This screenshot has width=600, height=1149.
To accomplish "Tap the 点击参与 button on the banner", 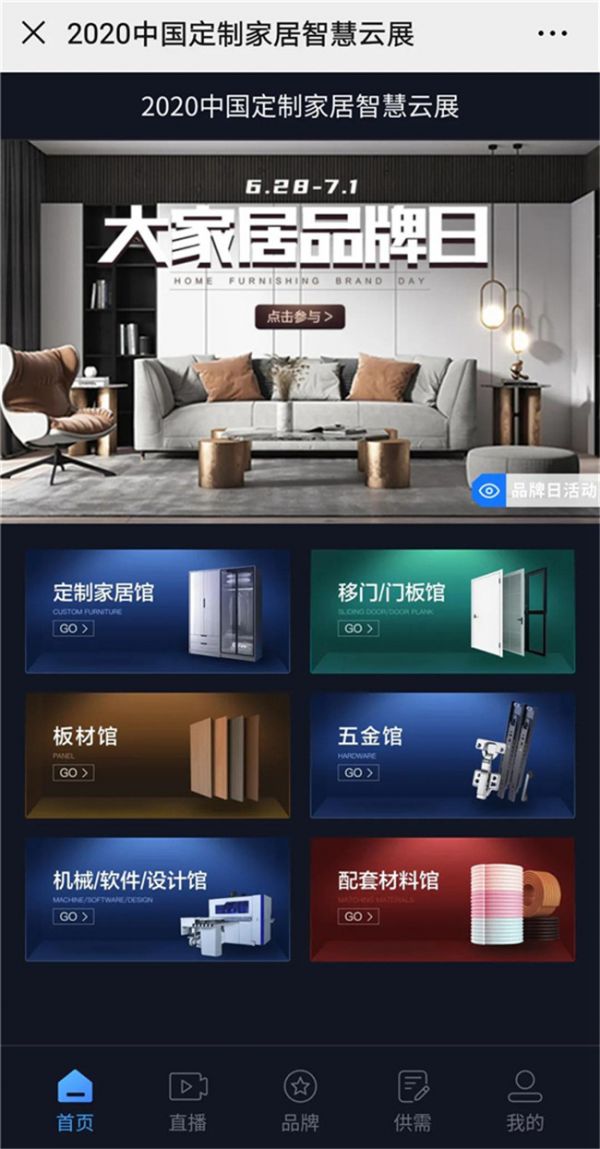I will tap(300, 317).
